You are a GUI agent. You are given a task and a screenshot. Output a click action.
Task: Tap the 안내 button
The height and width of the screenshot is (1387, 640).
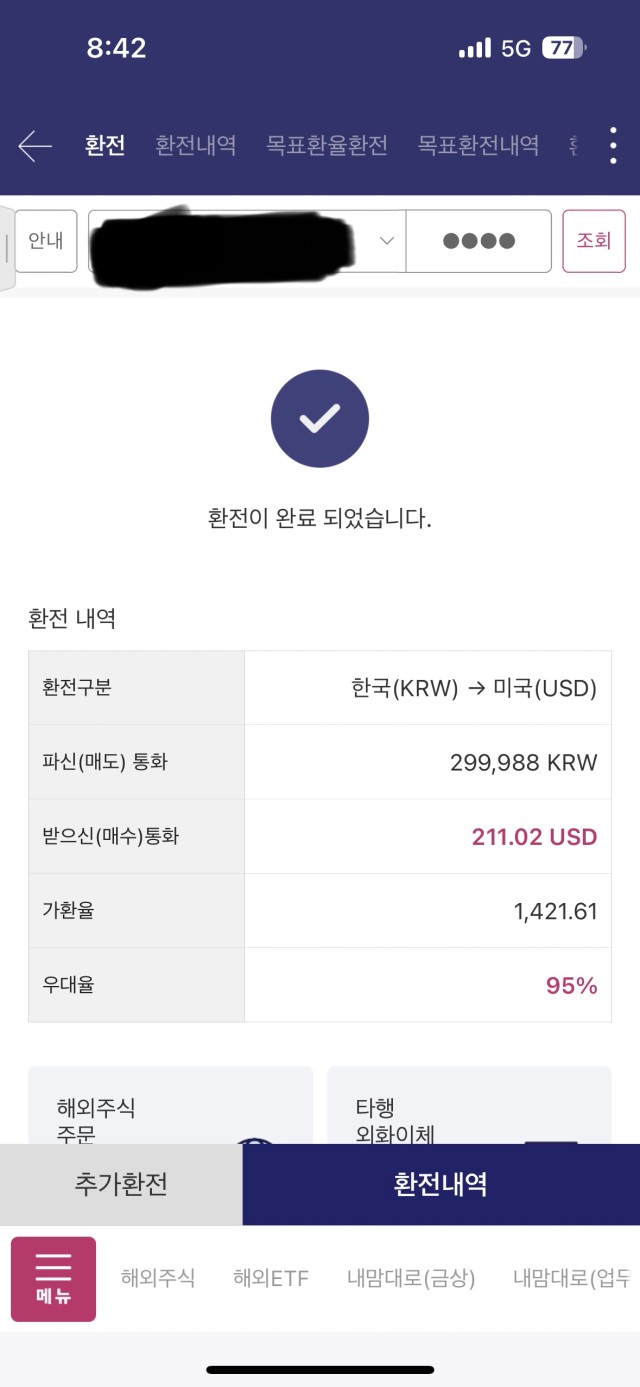tap(46, 241)
